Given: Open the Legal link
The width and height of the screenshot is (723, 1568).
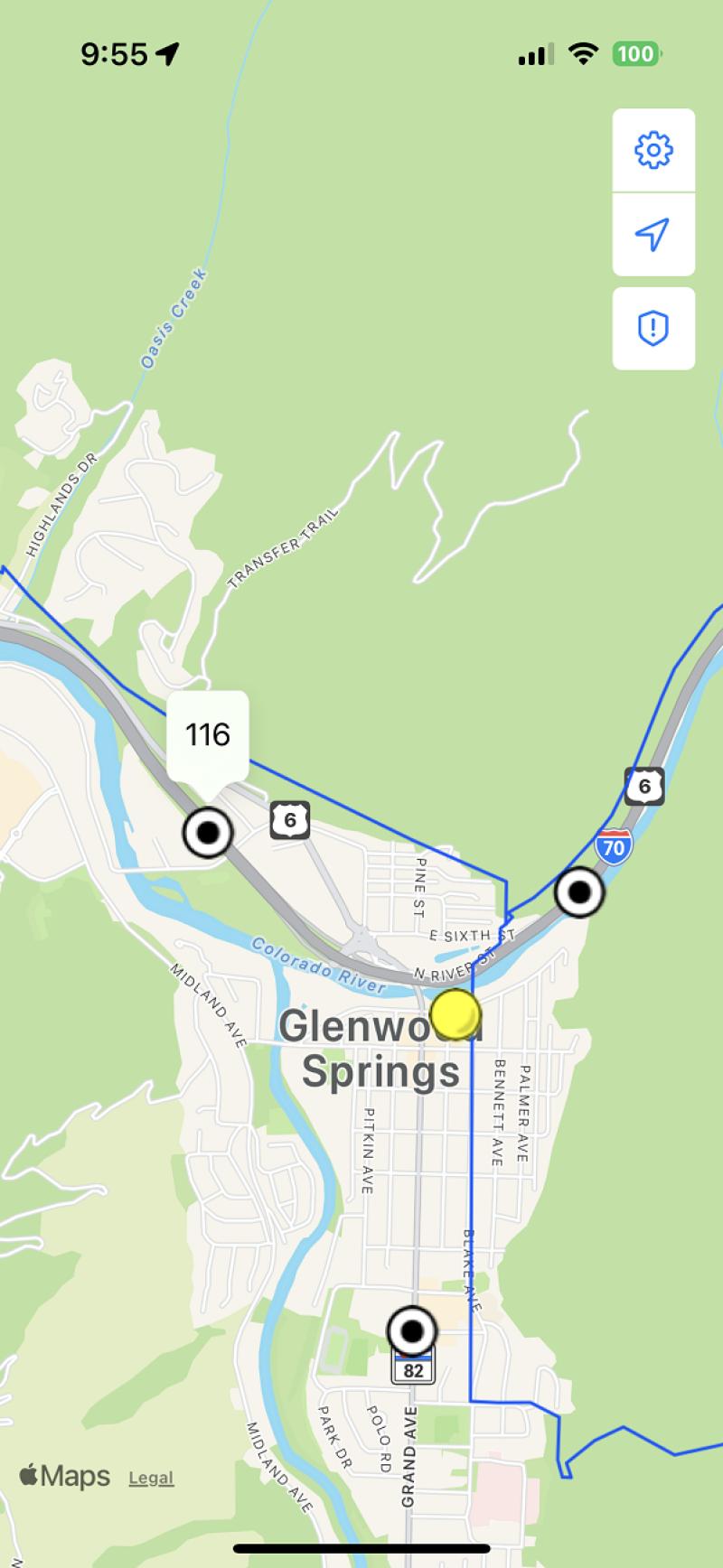Looking at the screenshot, I should coord(151,1478).
